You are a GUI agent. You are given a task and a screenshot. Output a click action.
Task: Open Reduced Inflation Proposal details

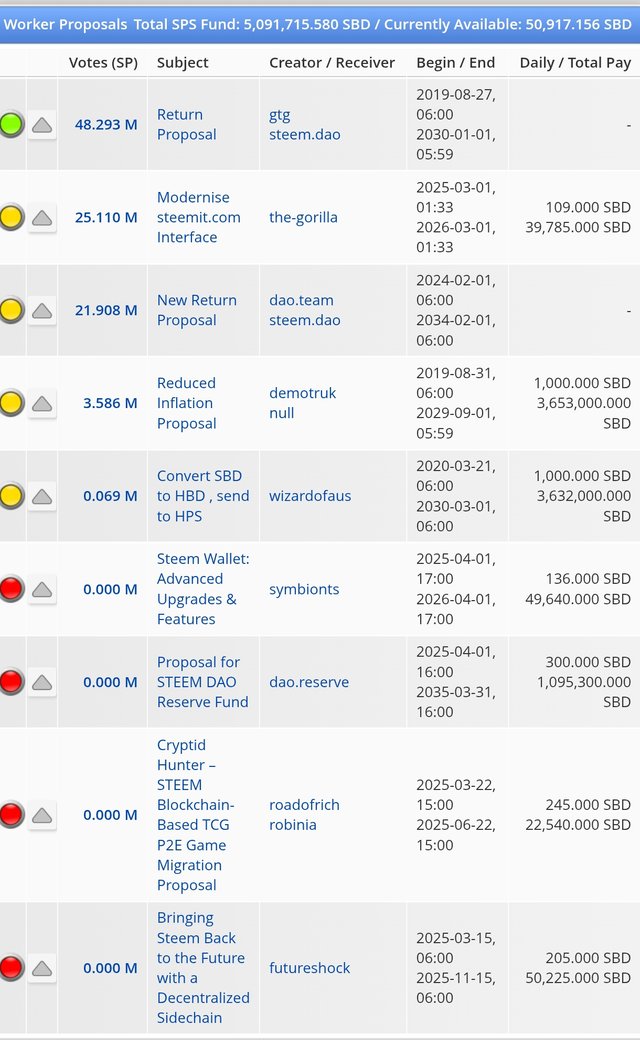point(186,403)
